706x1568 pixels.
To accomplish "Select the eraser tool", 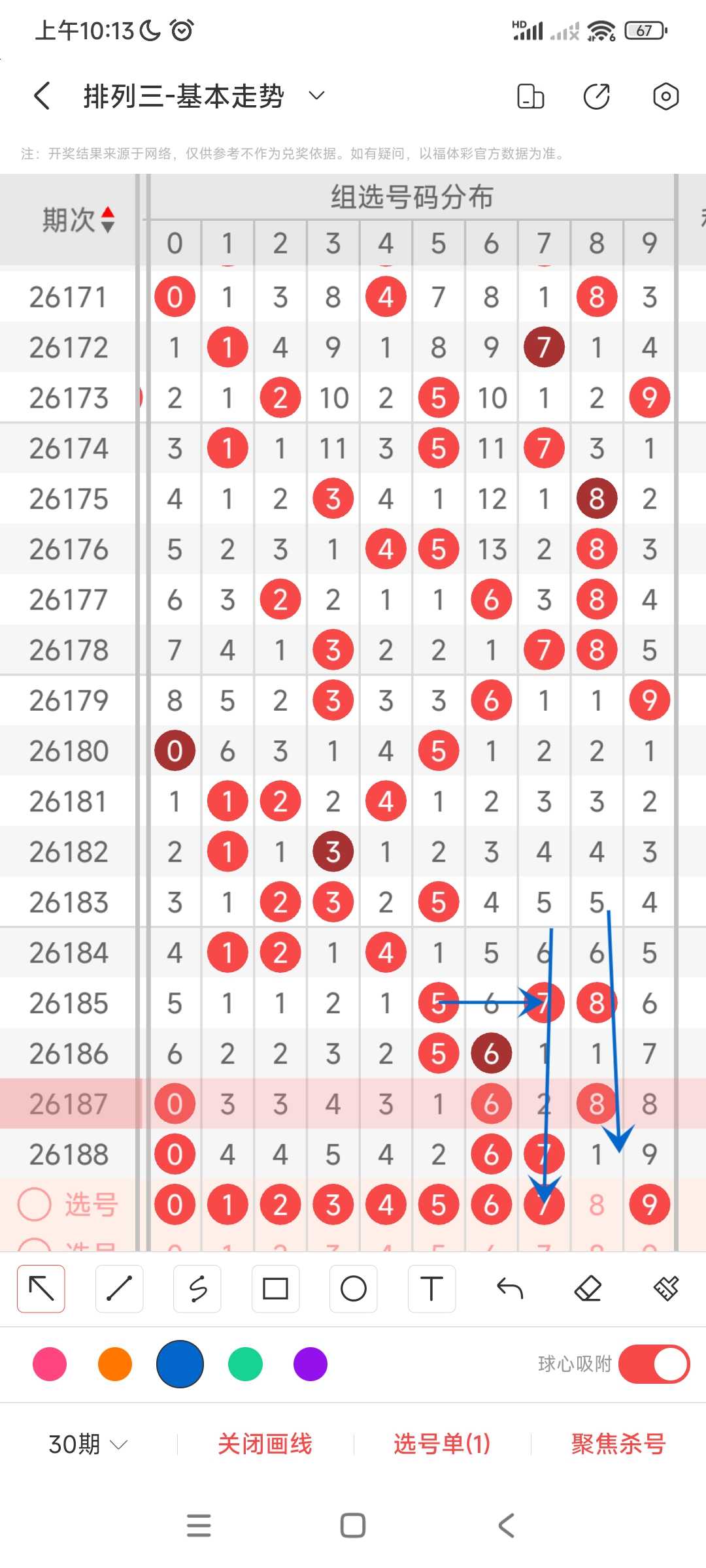I will click(x=588, y=1288).
